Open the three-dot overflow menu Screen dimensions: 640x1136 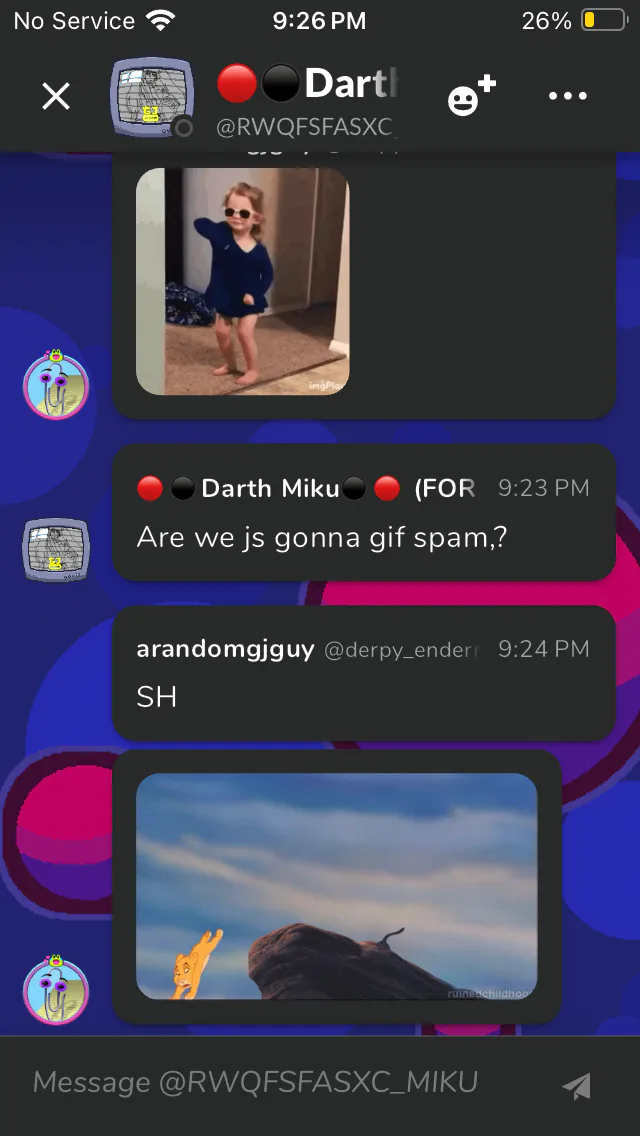tap(568, 96)
